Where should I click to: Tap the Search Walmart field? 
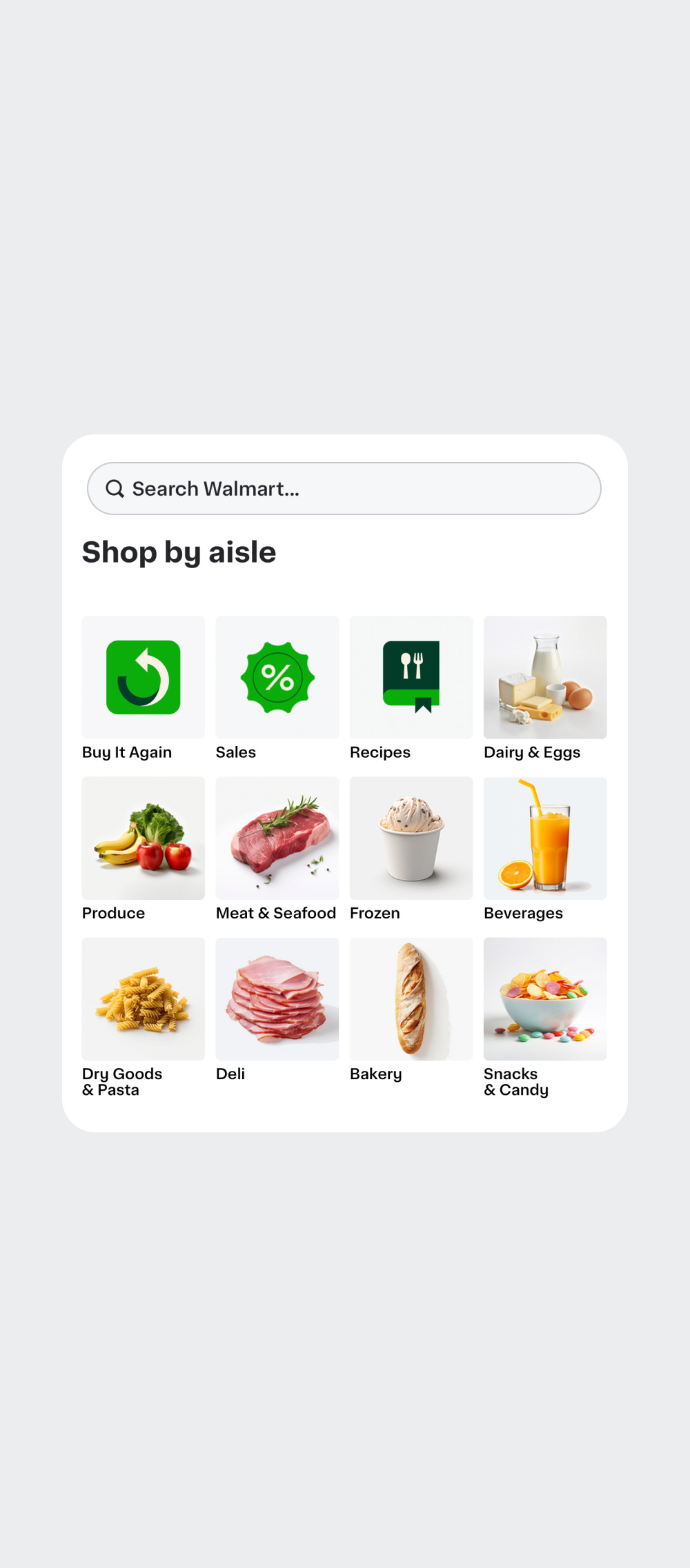[x=344, y=489]
